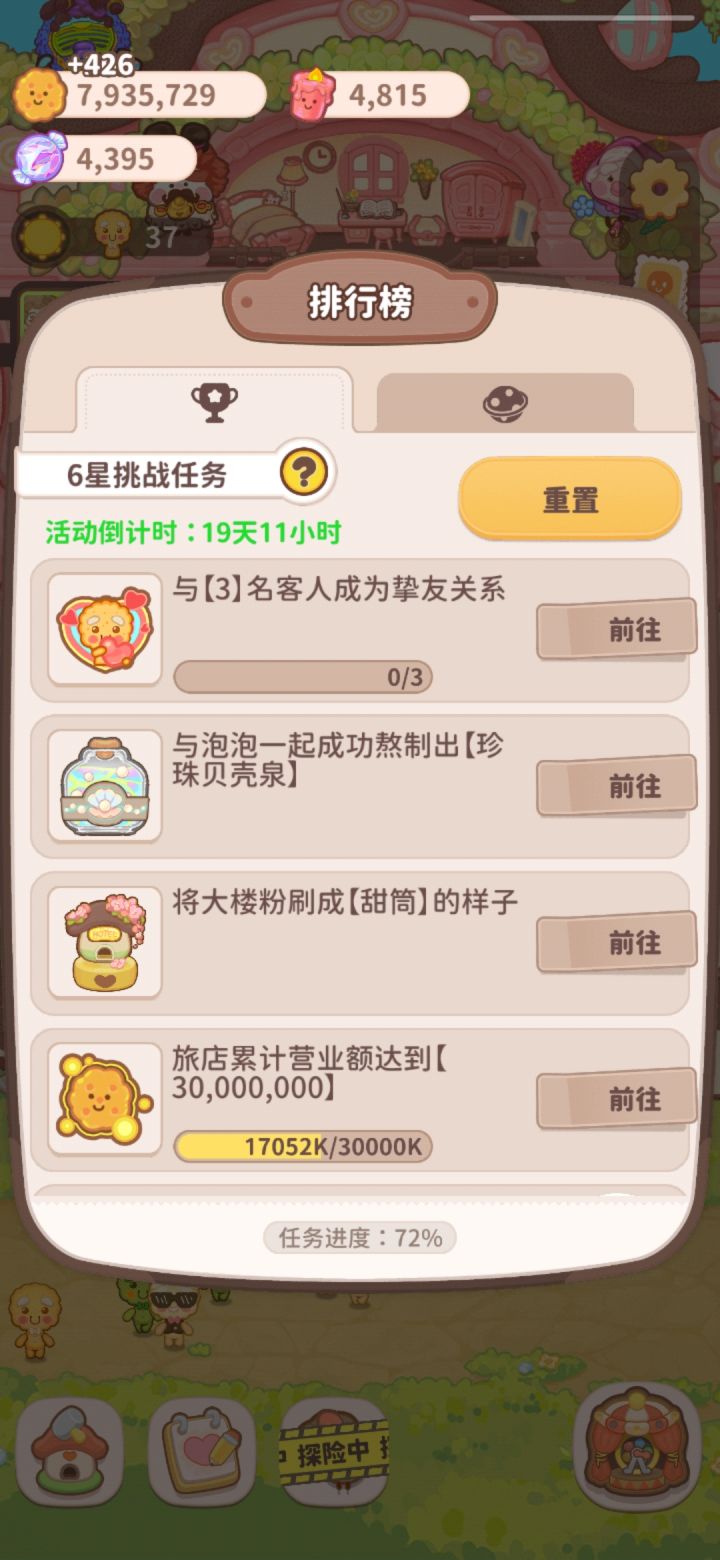
Task: Click the pearl shell jar task icon
Action: click(x=103, y=785)
